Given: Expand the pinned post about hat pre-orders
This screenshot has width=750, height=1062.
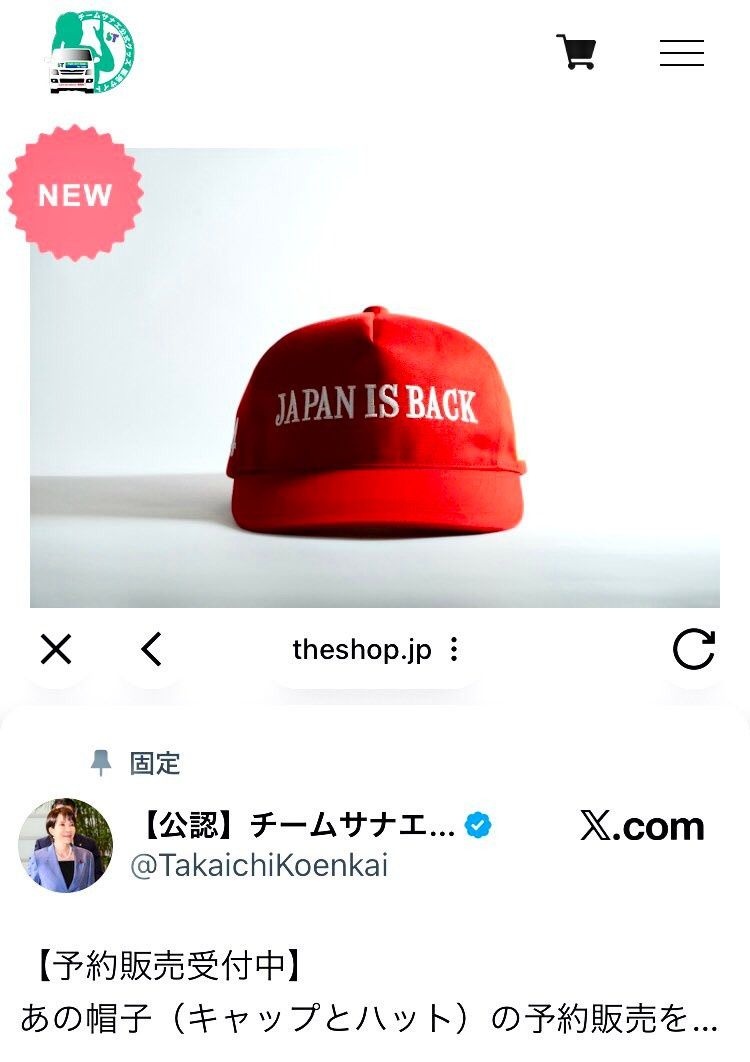Looking at the screenshot, I should click(370, 1018).
